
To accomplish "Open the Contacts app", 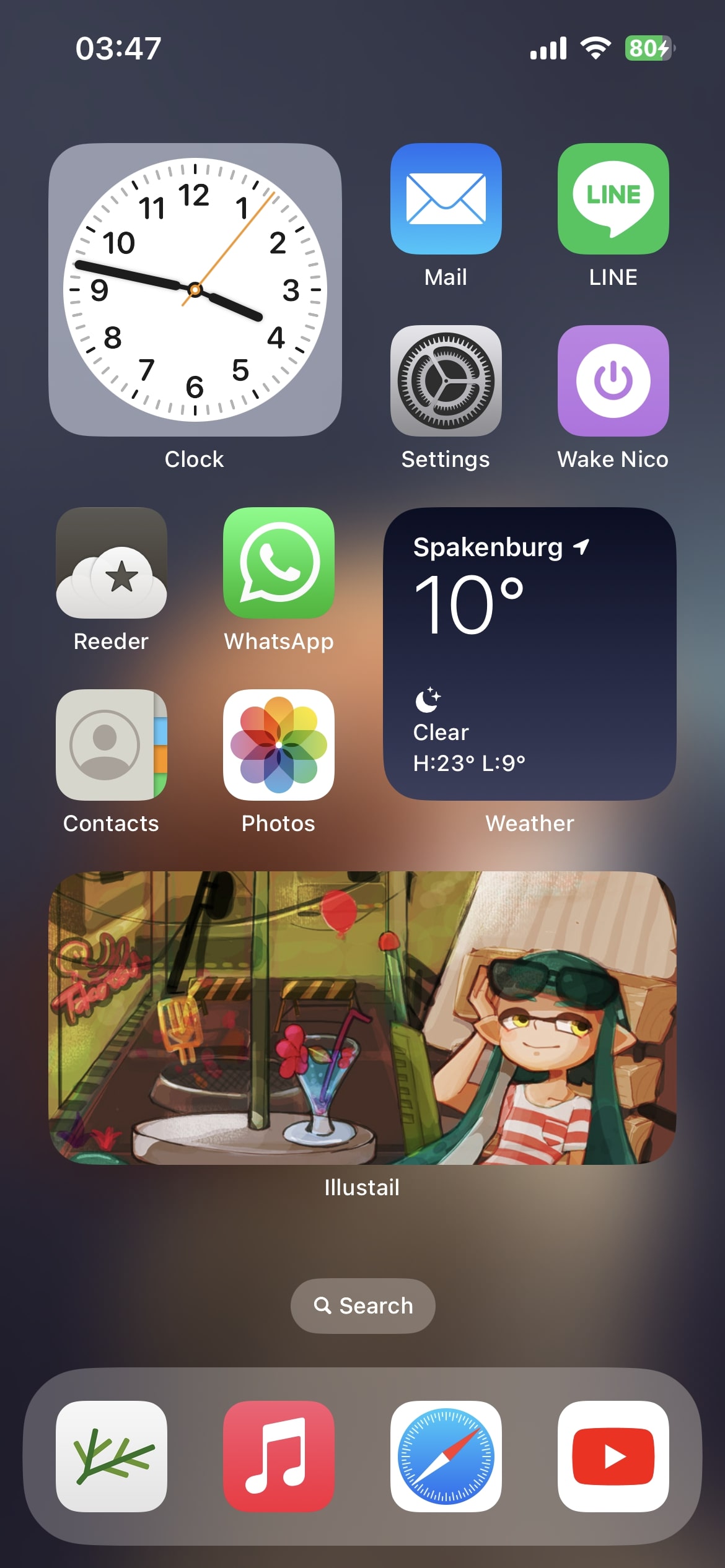I will pyautogui.click(x=112, y=745).
